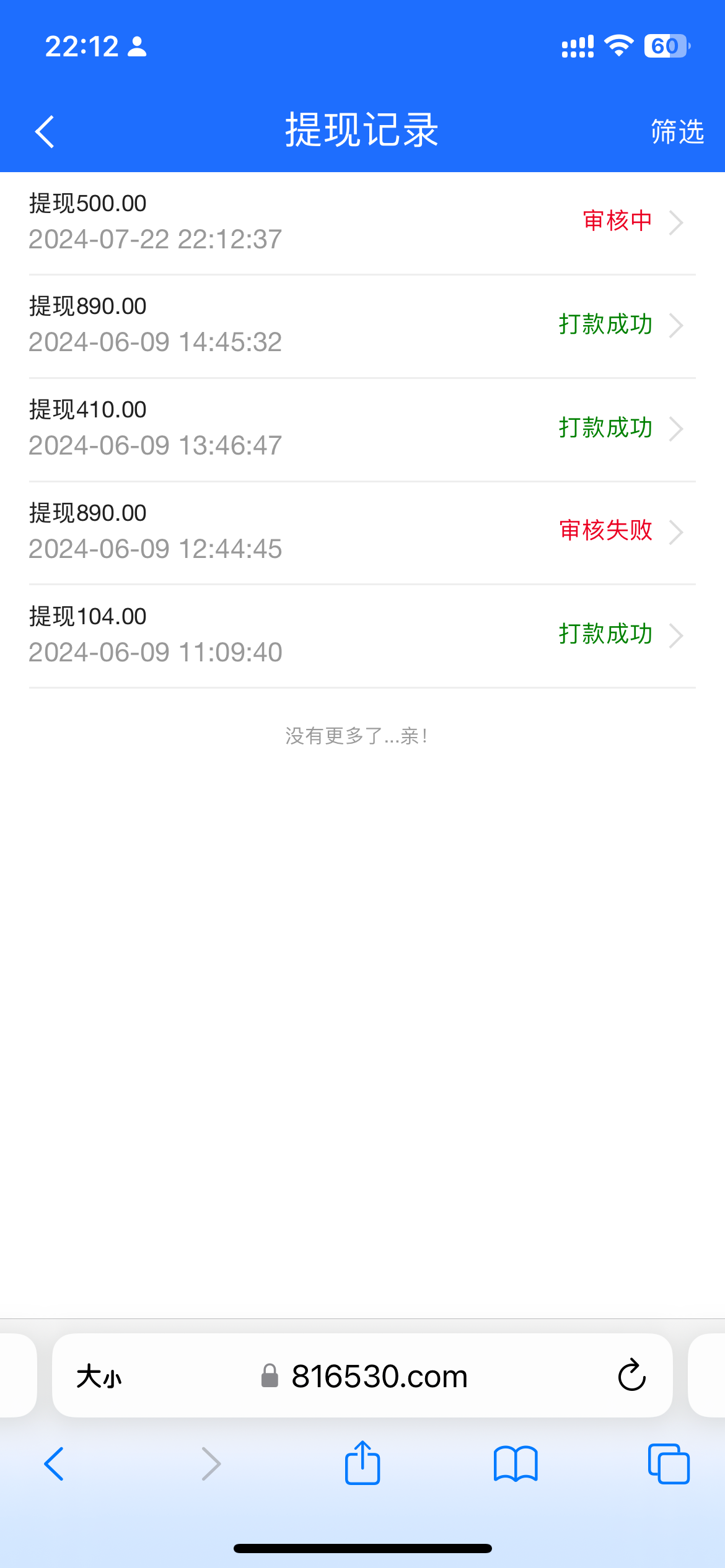Screen dimensions: 725x1568
Task: Open the 提现410.00 withdrawal record
Action: pos(362,428)
